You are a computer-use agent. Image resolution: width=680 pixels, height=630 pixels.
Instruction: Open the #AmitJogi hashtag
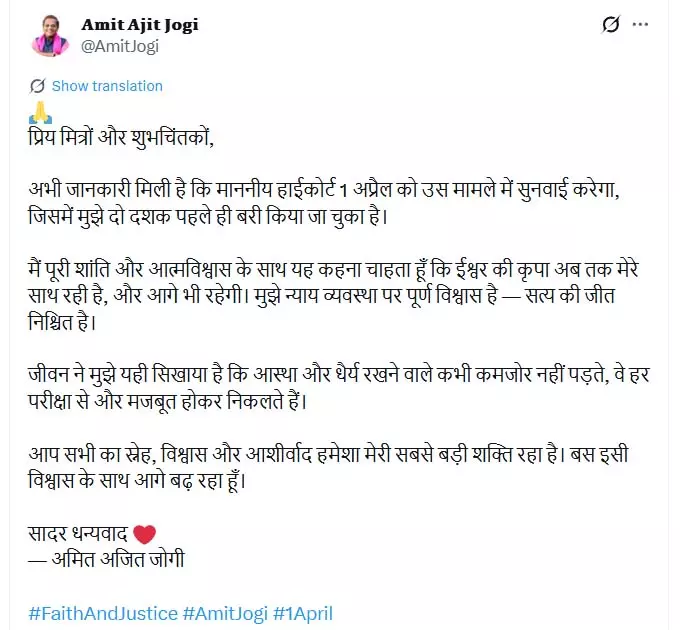click(x=224, y=611)
